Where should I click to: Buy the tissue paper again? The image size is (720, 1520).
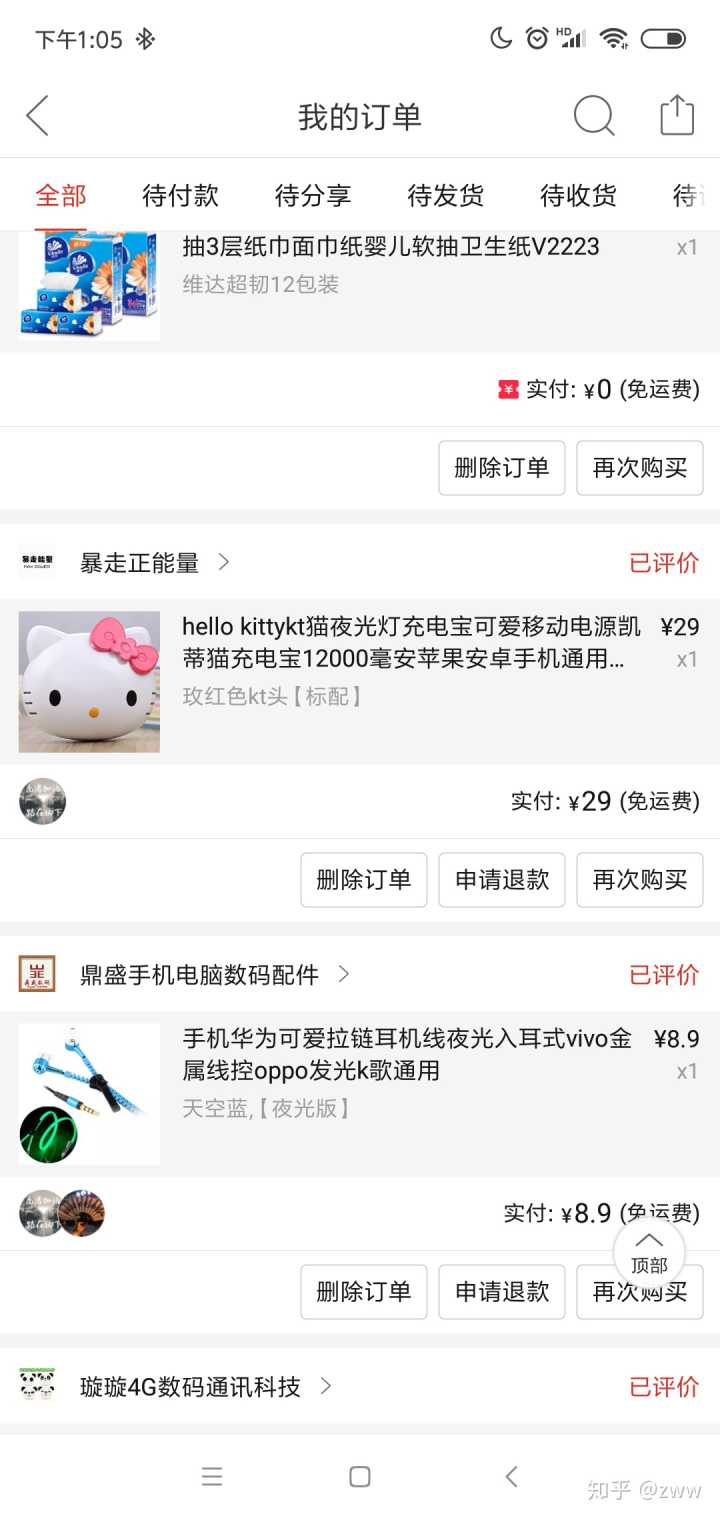pos(640,468)
